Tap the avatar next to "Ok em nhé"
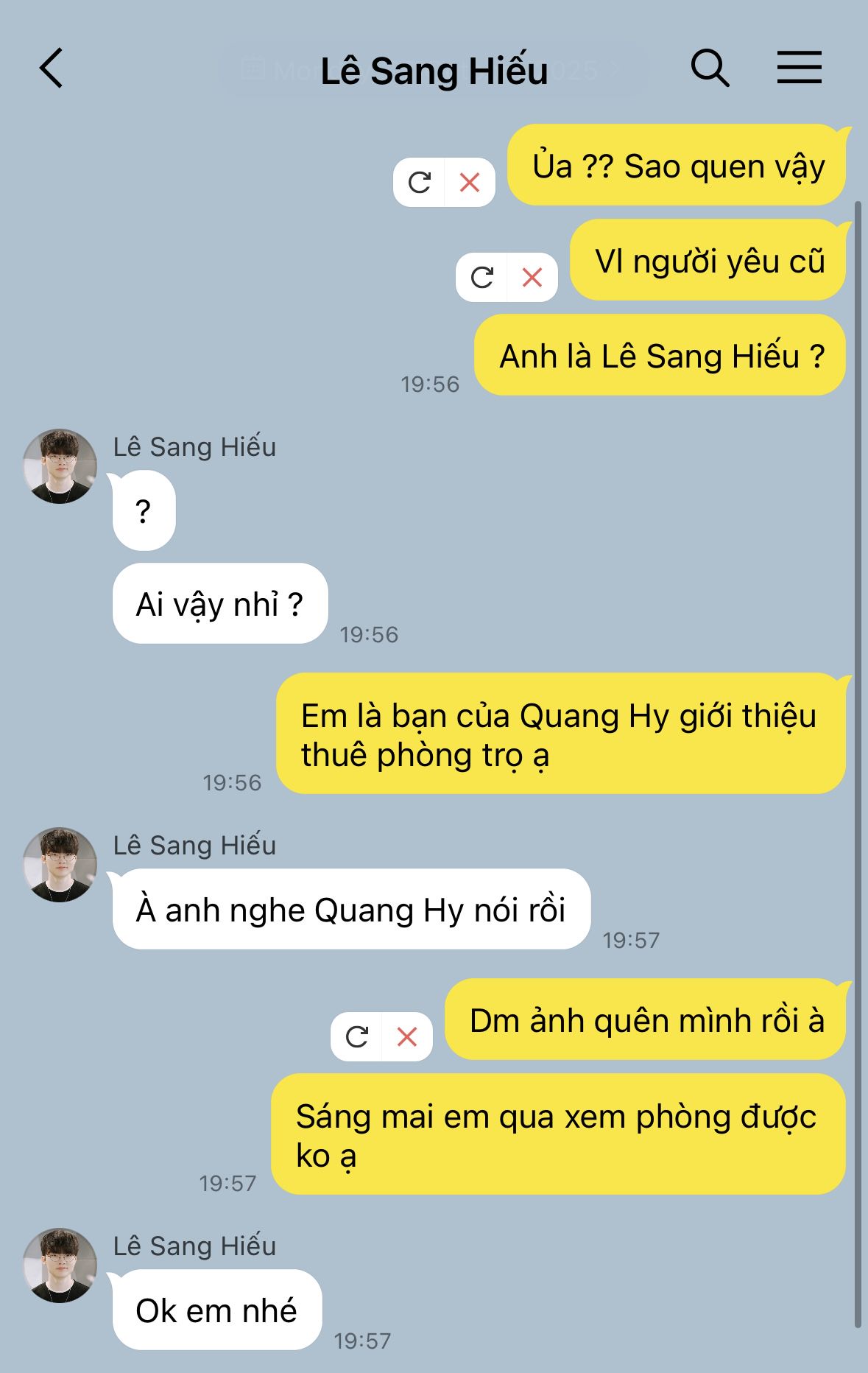 pyautogui.click(x=60, y=1265)
